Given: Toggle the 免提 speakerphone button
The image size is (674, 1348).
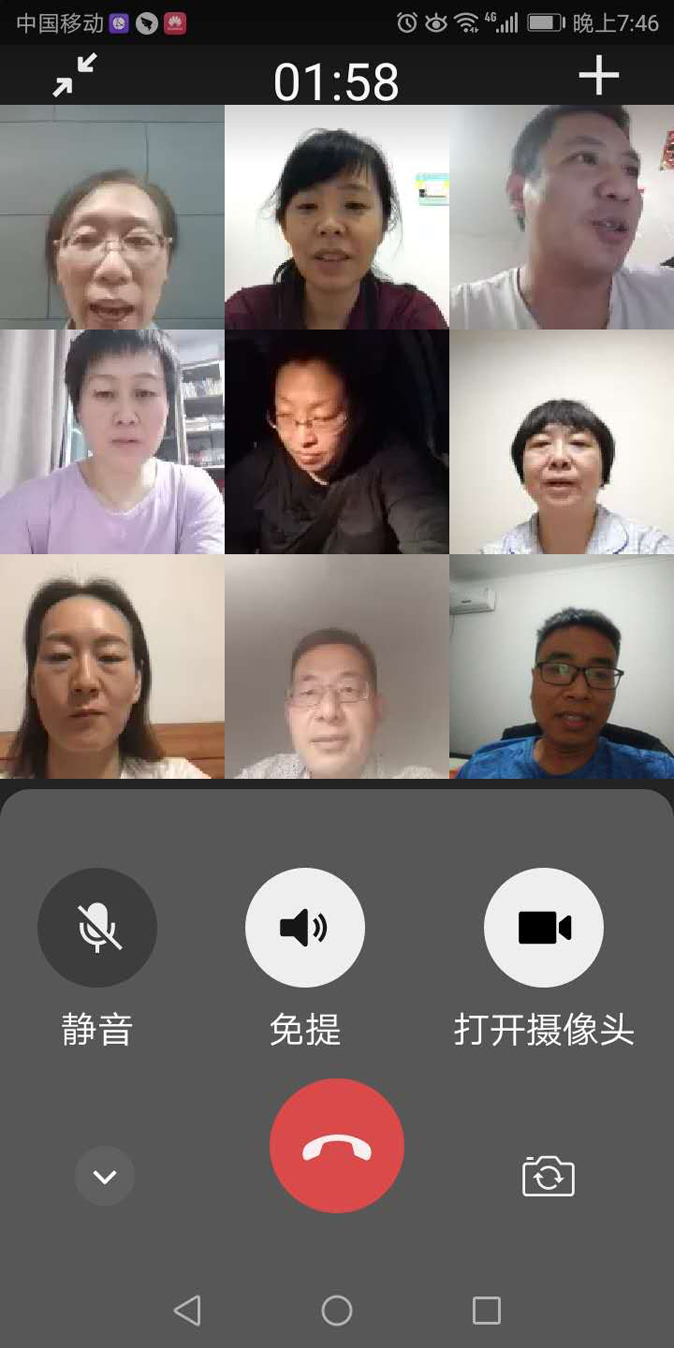Looking at the screenshot, I should point(305,928).
